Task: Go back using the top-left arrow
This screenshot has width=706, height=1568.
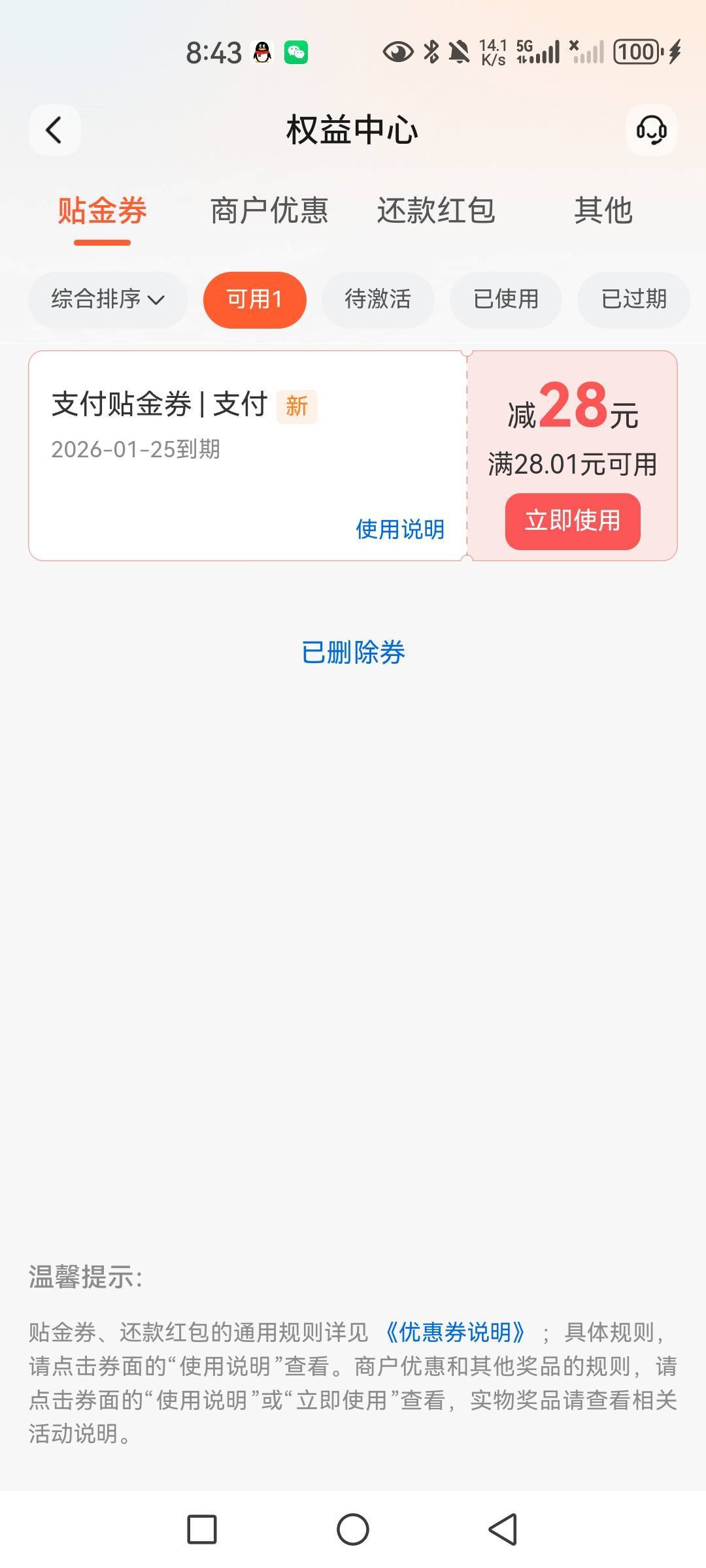Action: (x=55, y=130)
